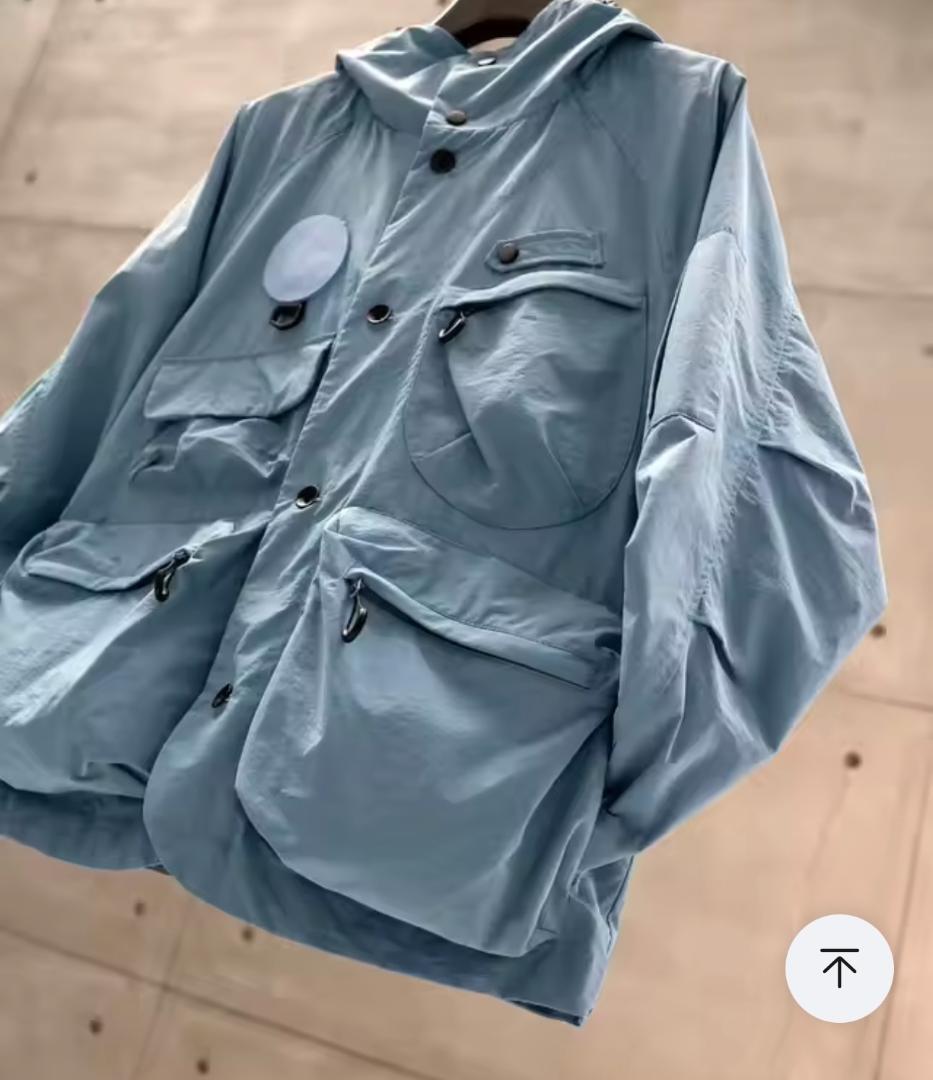Tap the back-to-top arrow button
This screenshot has height=1080, width=933.
(x=839, y=968)
